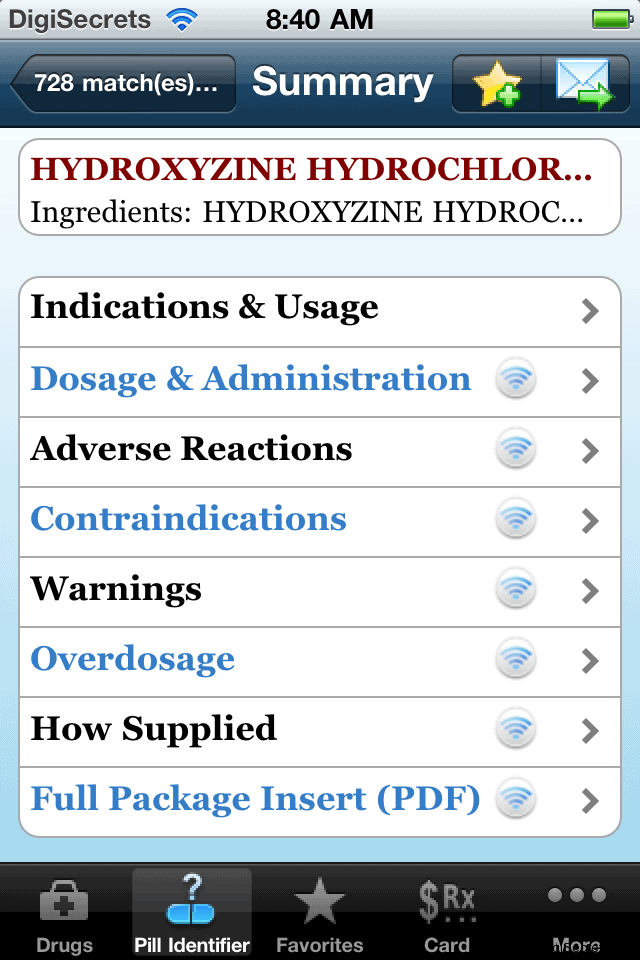Open Overdosage information
The image size is (640, 960).
[x=320, y=661]
